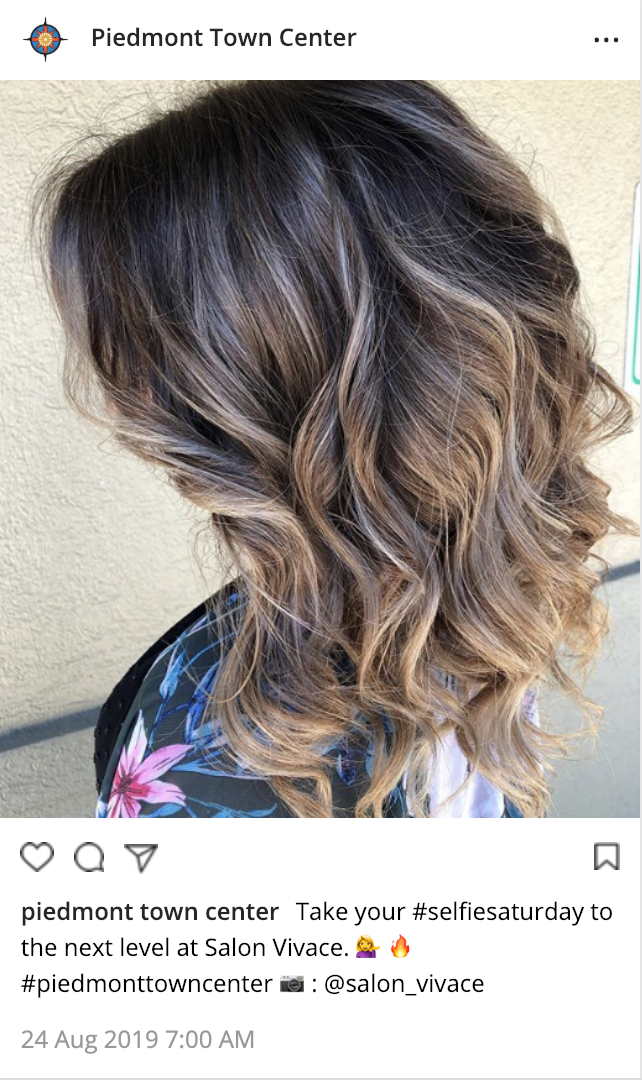Screen dimensions: 642x1080
Task: View the hair photo in full
Action: 320,450
